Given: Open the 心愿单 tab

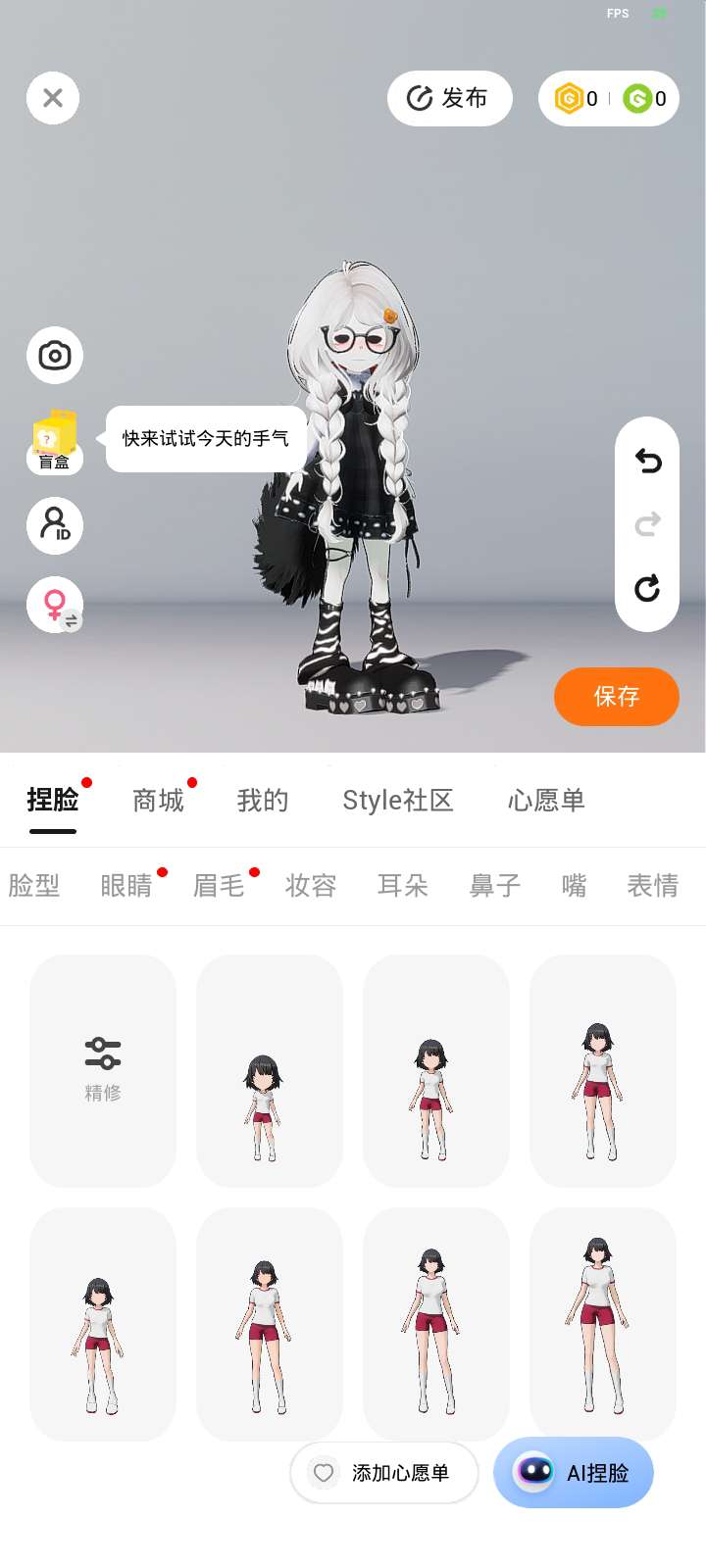Looking at the screenshot, I should [546, 801].
